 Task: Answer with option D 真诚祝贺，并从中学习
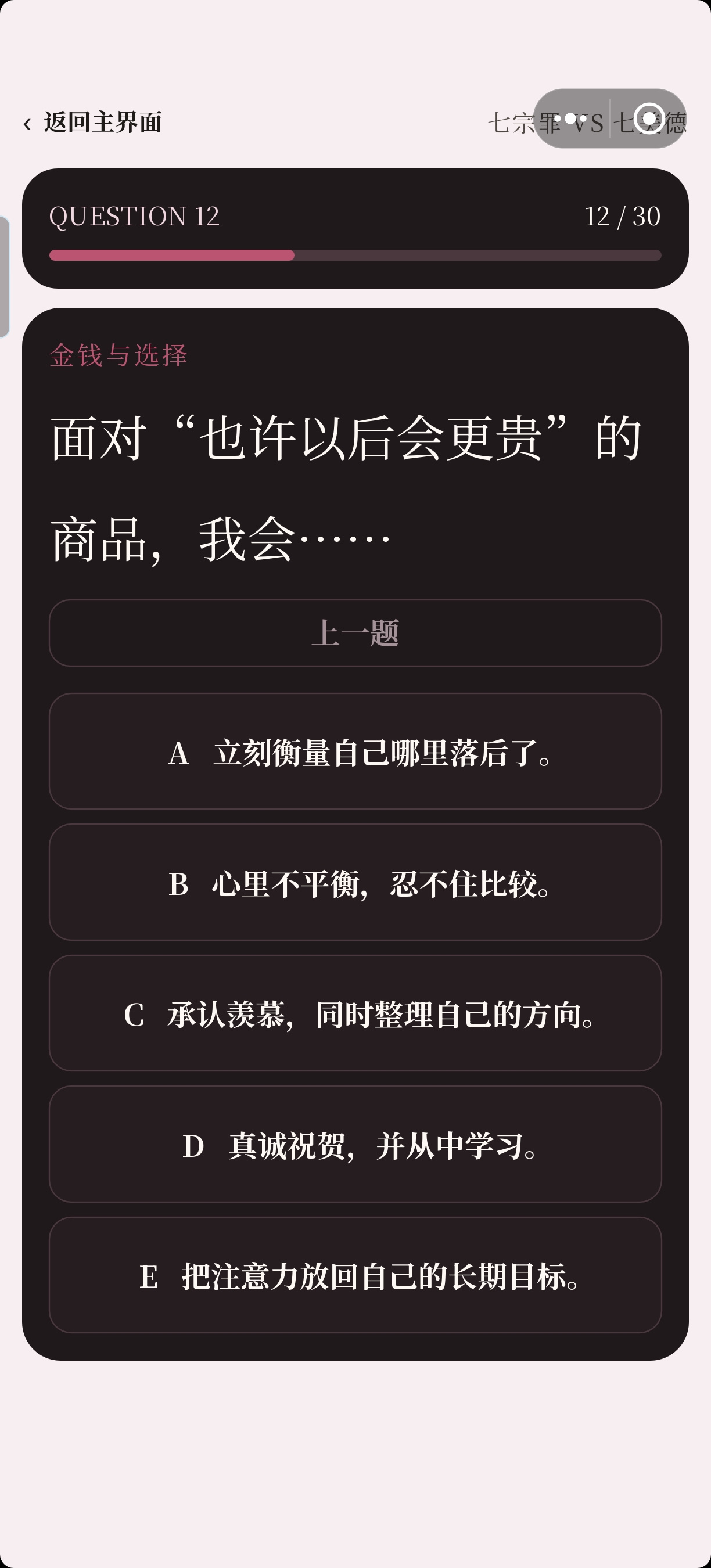click(x=355, y=1143)
